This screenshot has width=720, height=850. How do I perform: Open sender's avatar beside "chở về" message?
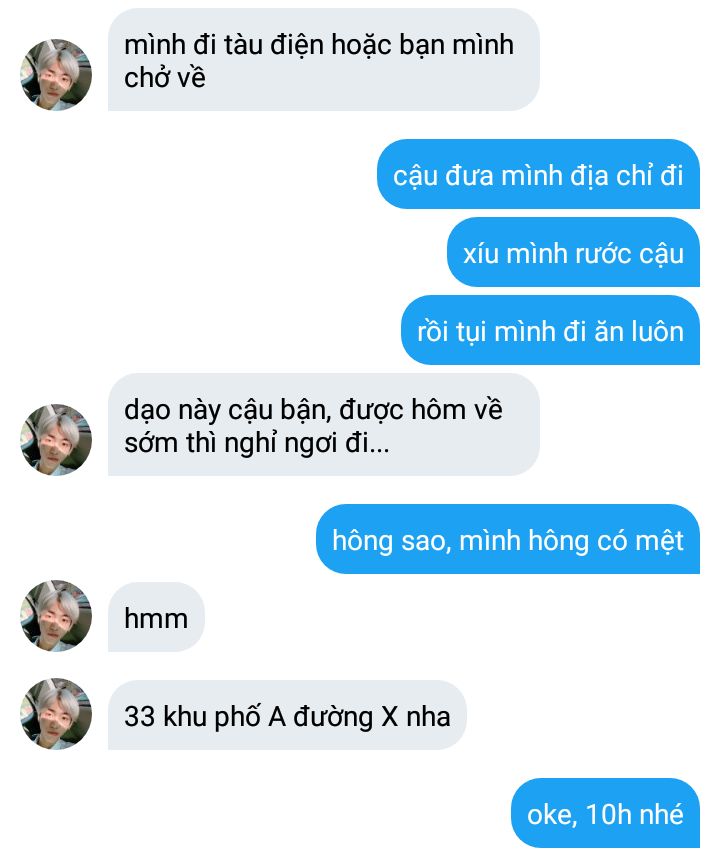click(56, 75)
